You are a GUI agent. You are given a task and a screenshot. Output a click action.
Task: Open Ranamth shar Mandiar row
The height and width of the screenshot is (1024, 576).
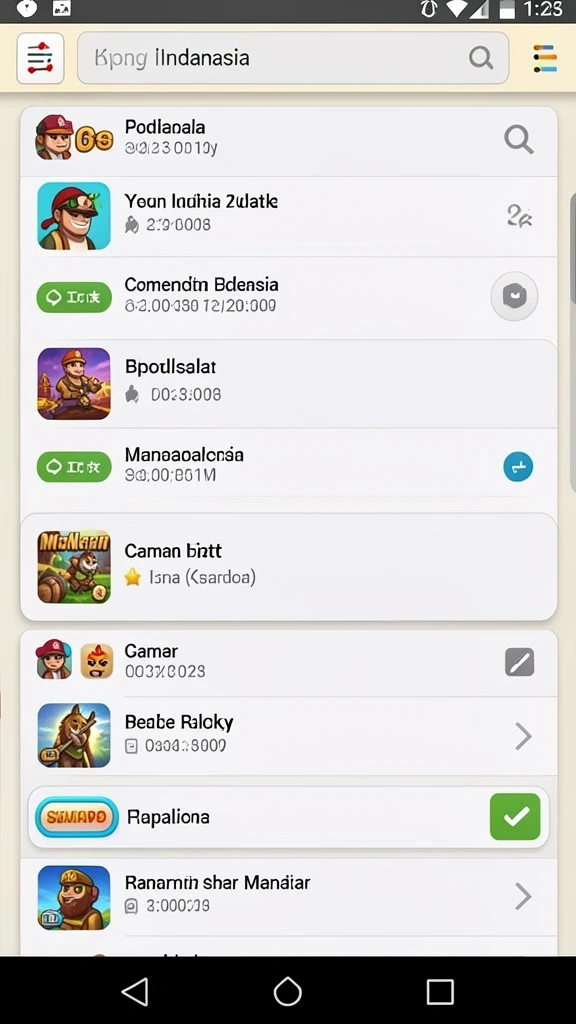(289, 896)
